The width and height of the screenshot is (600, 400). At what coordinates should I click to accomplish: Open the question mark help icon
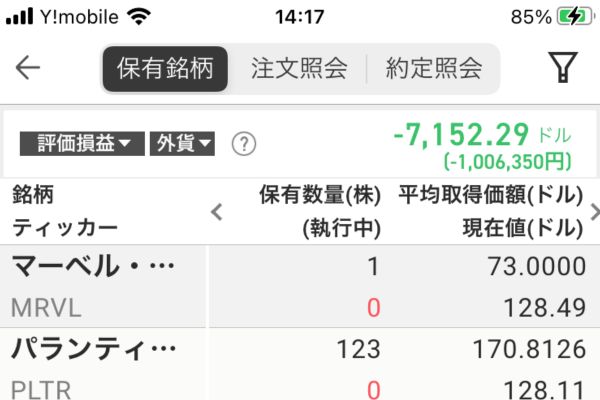(244, 143)
